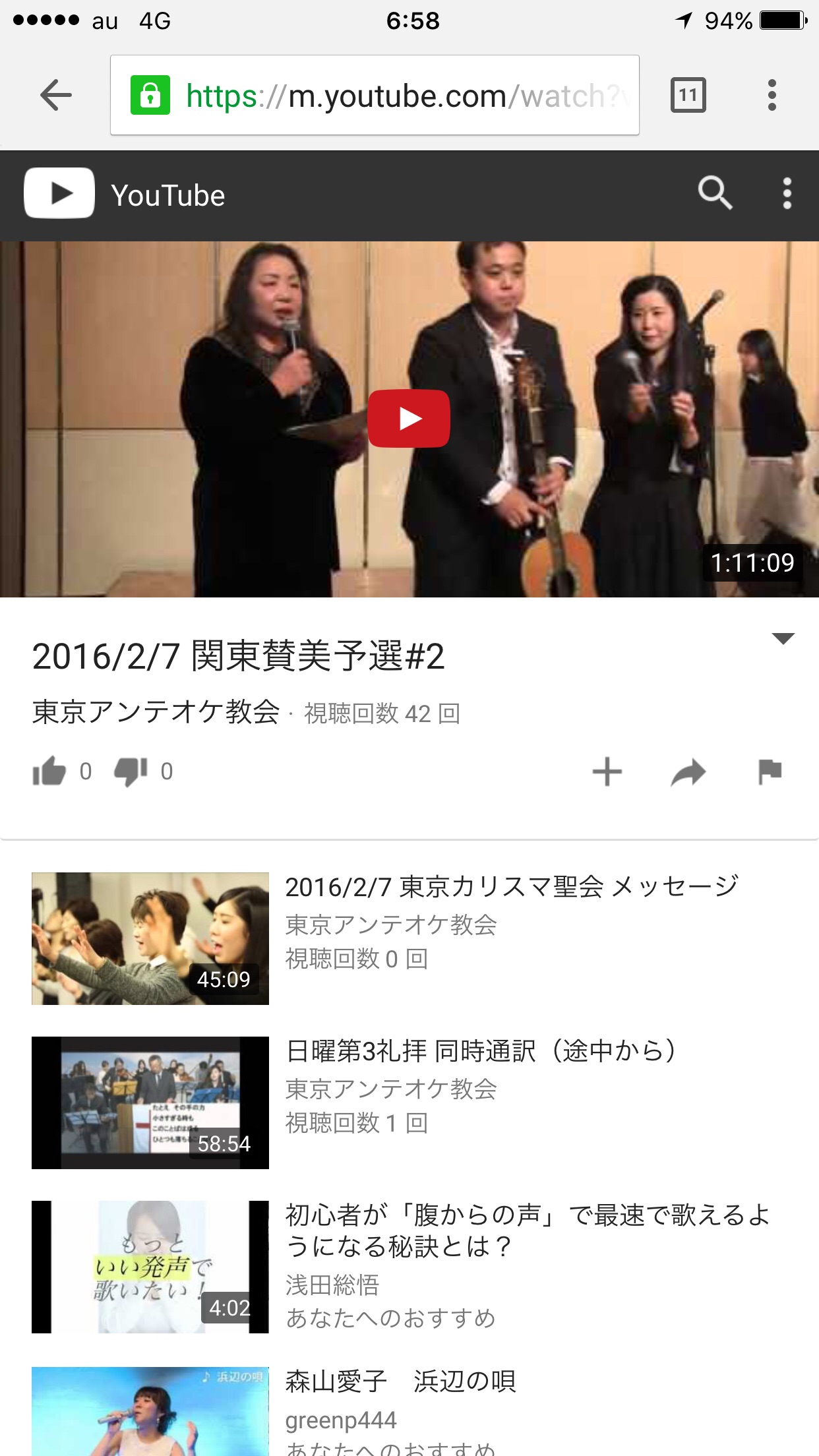Viewport: 819px width, 1456px height.
Task: Like this video
Action: pos(50,772)
